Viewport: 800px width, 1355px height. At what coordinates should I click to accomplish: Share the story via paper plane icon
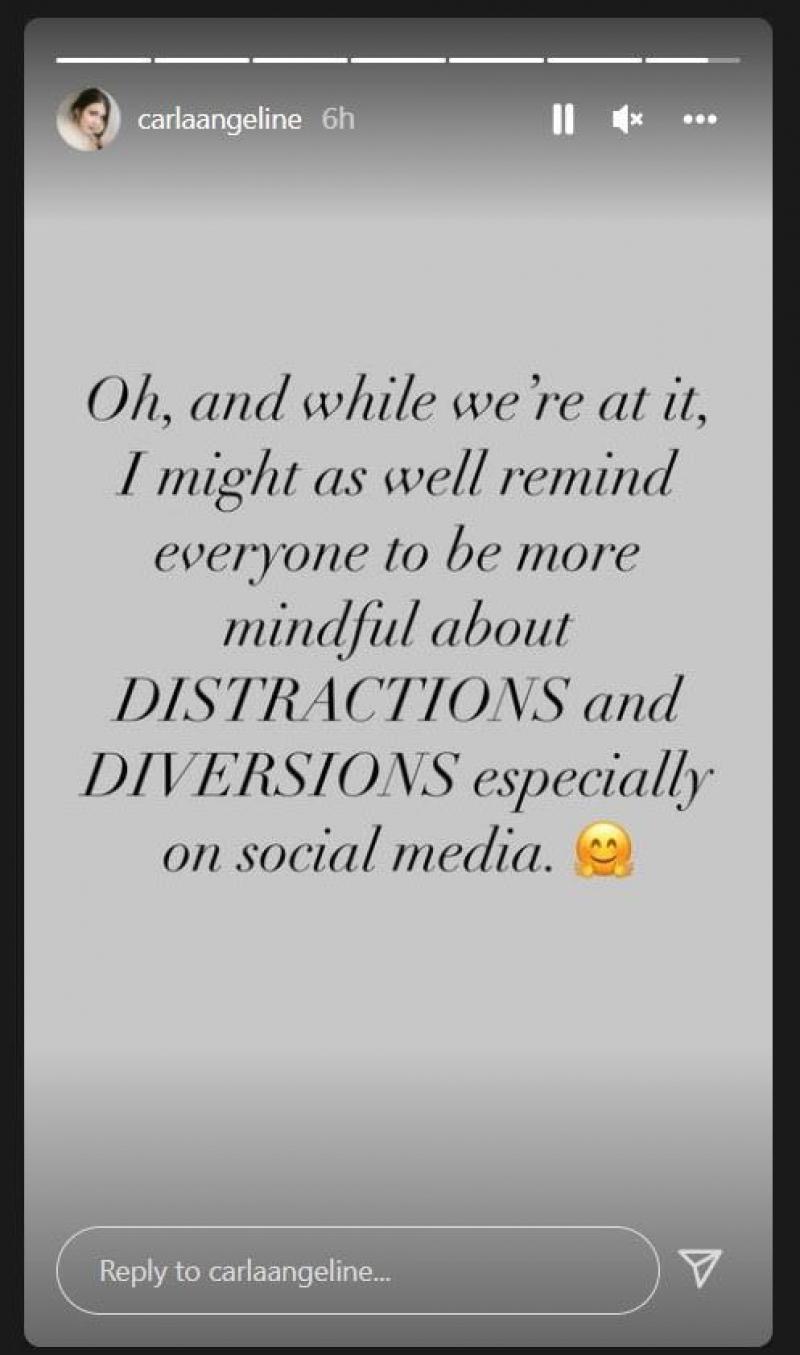pos(700,1268)
